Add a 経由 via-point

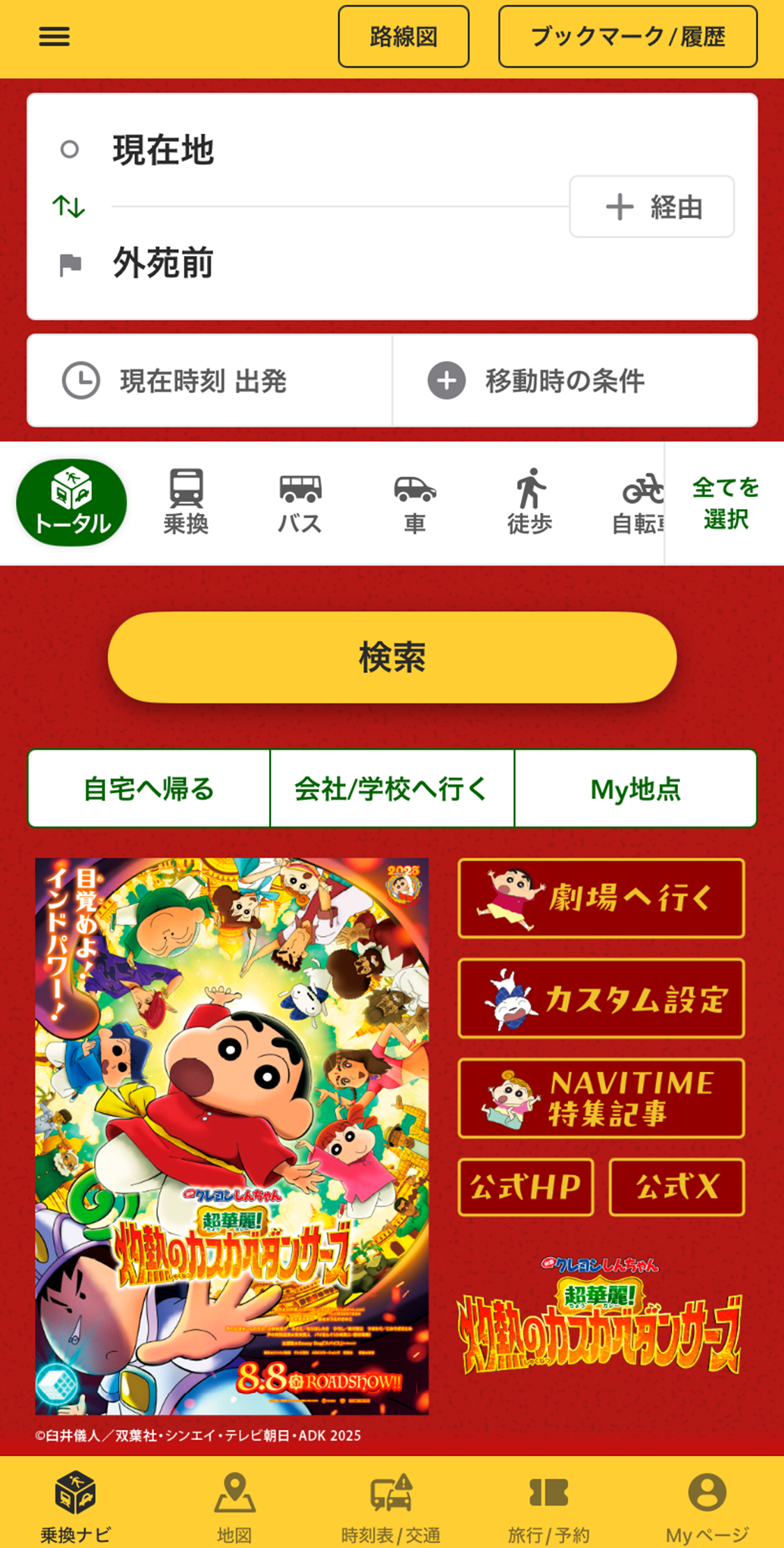coord(652,207)
